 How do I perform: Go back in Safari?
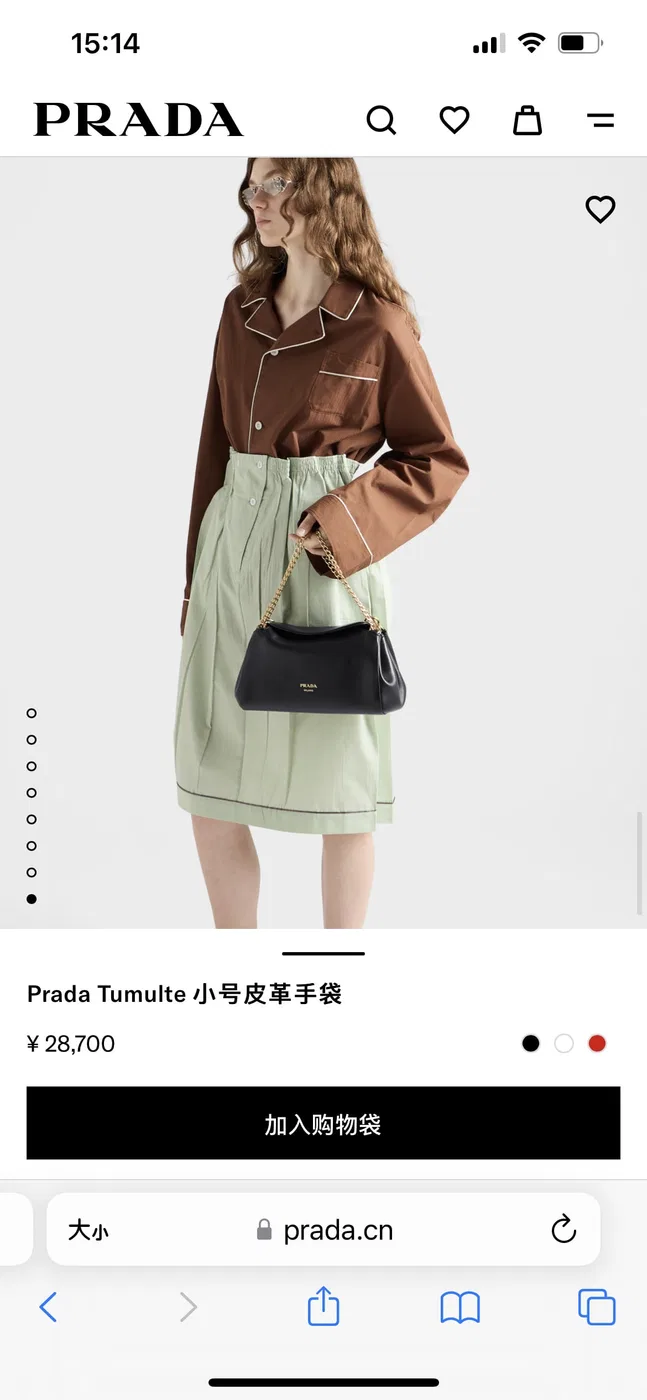pos(48,1307)
